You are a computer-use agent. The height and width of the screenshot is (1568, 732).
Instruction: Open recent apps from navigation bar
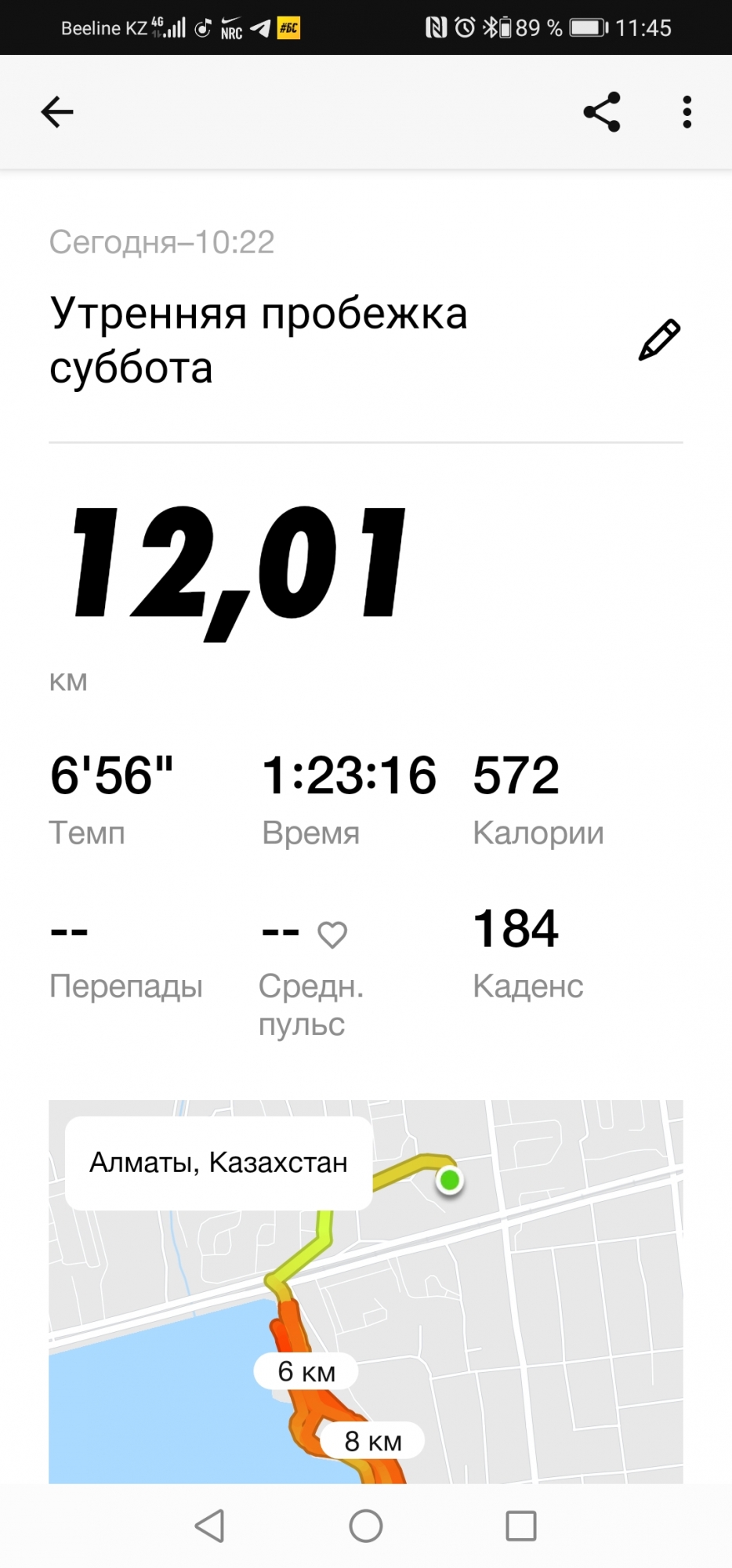tap(520, 1526)
